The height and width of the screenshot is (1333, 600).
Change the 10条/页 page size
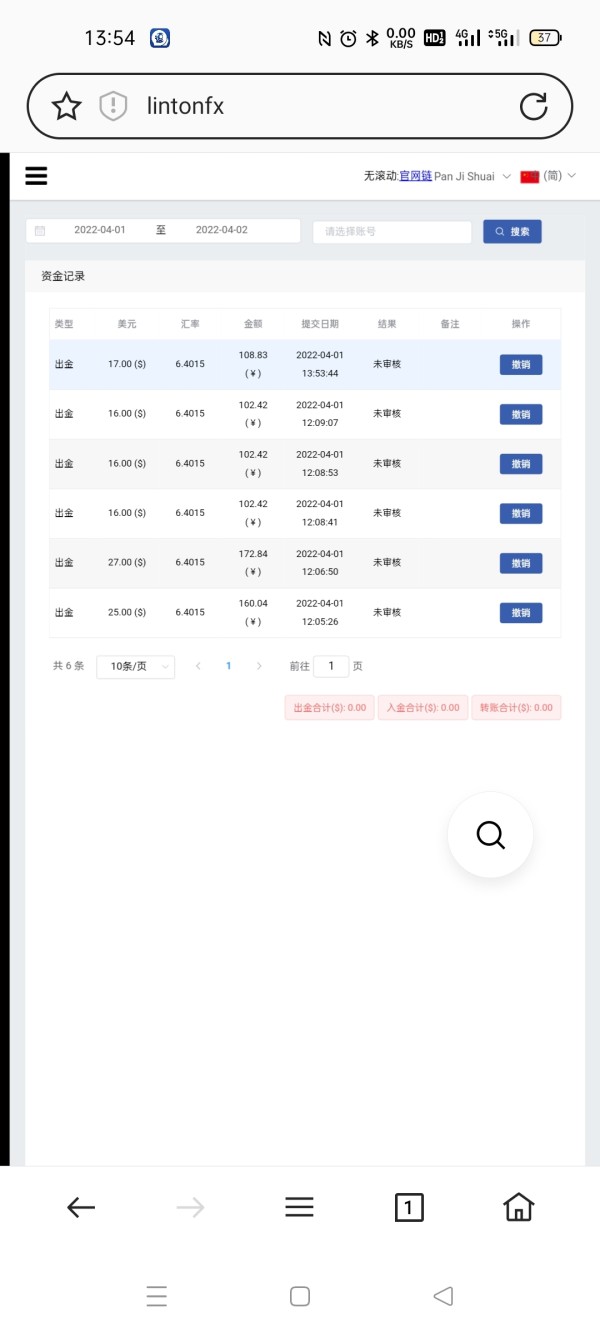pyautogui.click(x=135, y=666)
